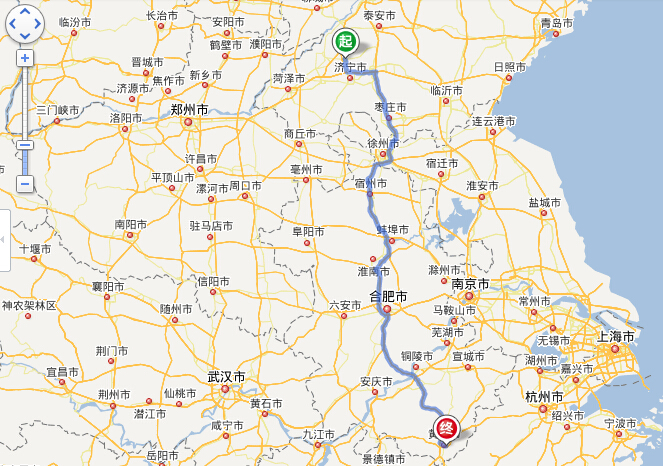The width and height of the screenshot is (663, 466).
Task: Tap the green start point marker
Action: (x=345, y=41)
